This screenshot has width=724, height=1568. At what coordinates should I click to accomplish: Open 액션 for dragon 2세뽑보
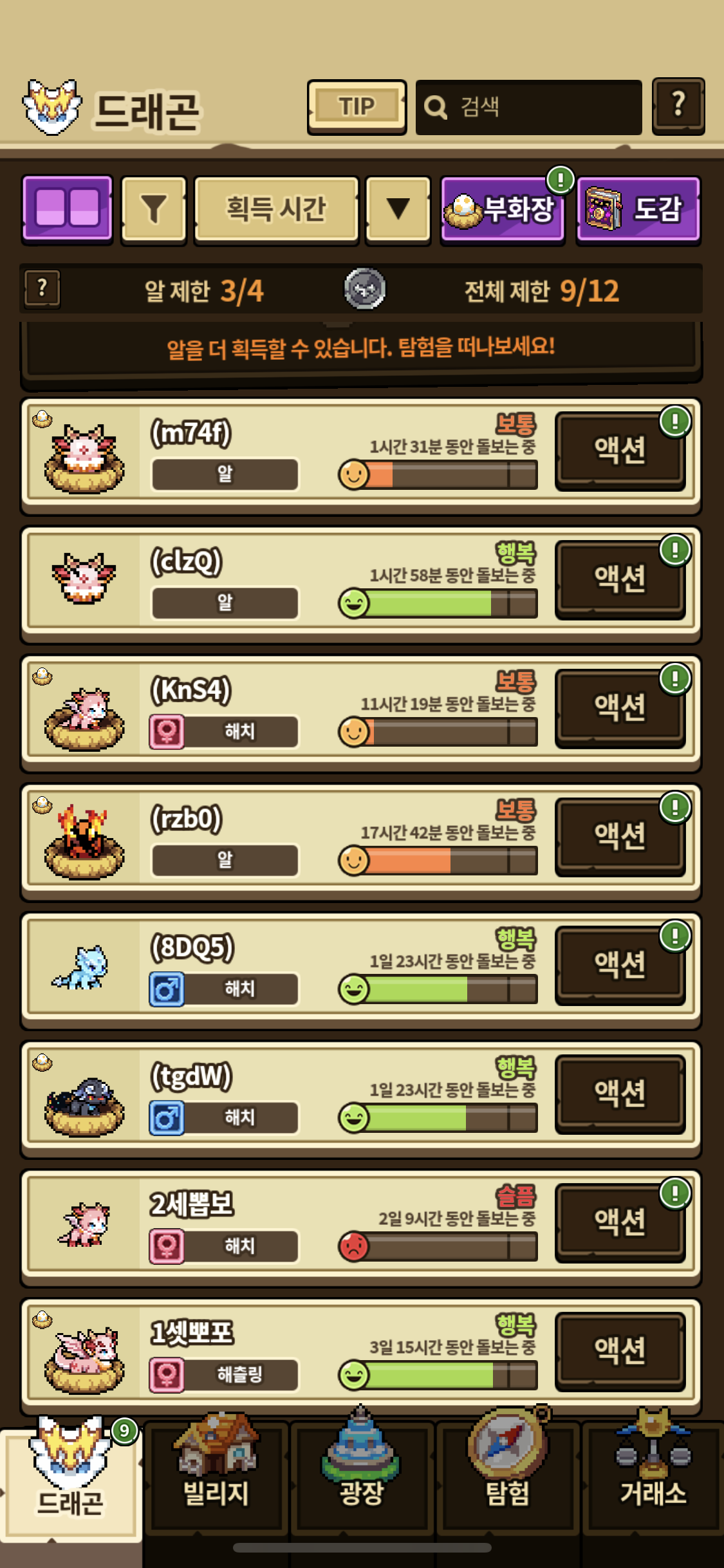click(619, 1222)
